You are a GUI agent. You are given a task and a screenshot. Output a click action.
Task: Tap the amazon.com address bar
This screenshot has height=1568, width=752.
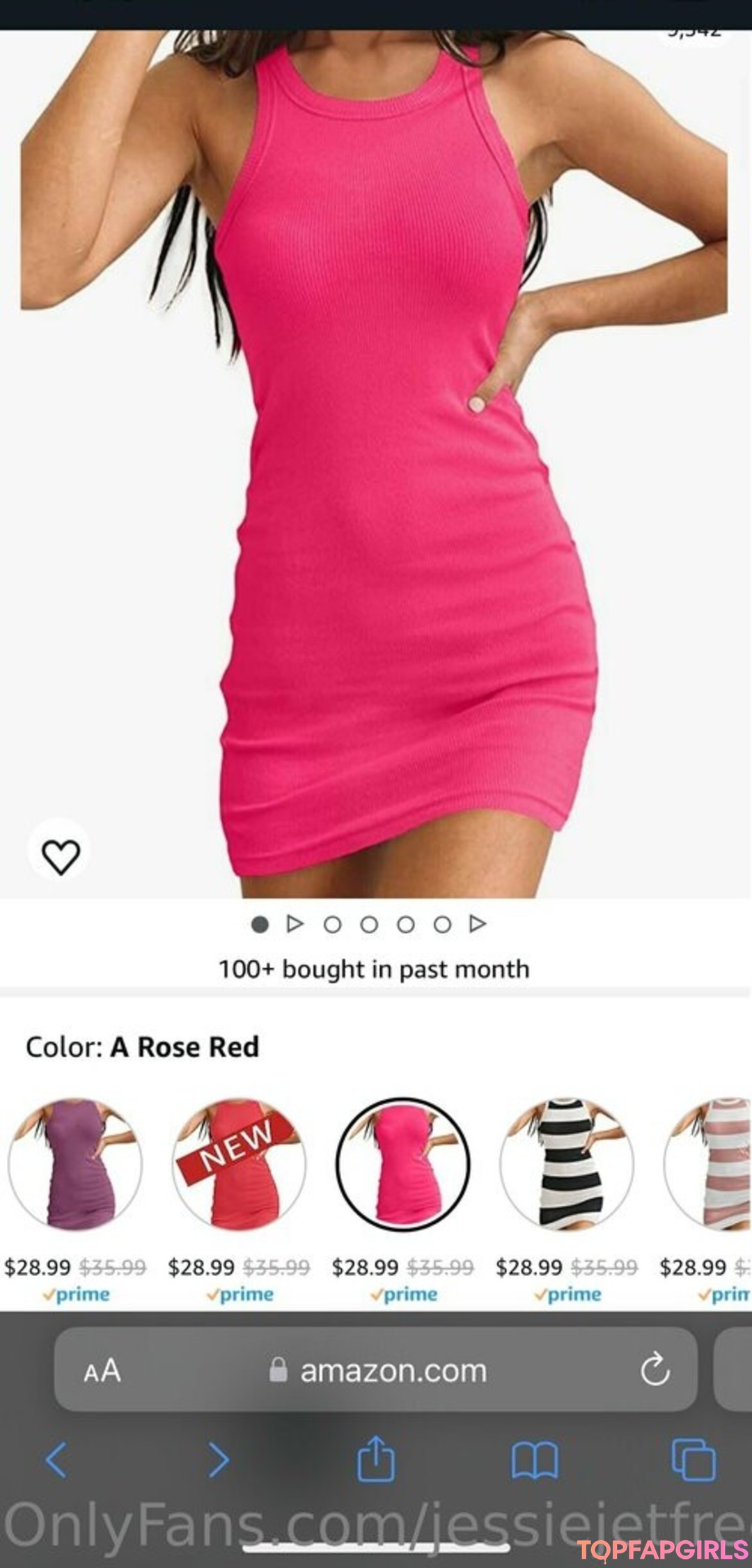point(393,1371)
